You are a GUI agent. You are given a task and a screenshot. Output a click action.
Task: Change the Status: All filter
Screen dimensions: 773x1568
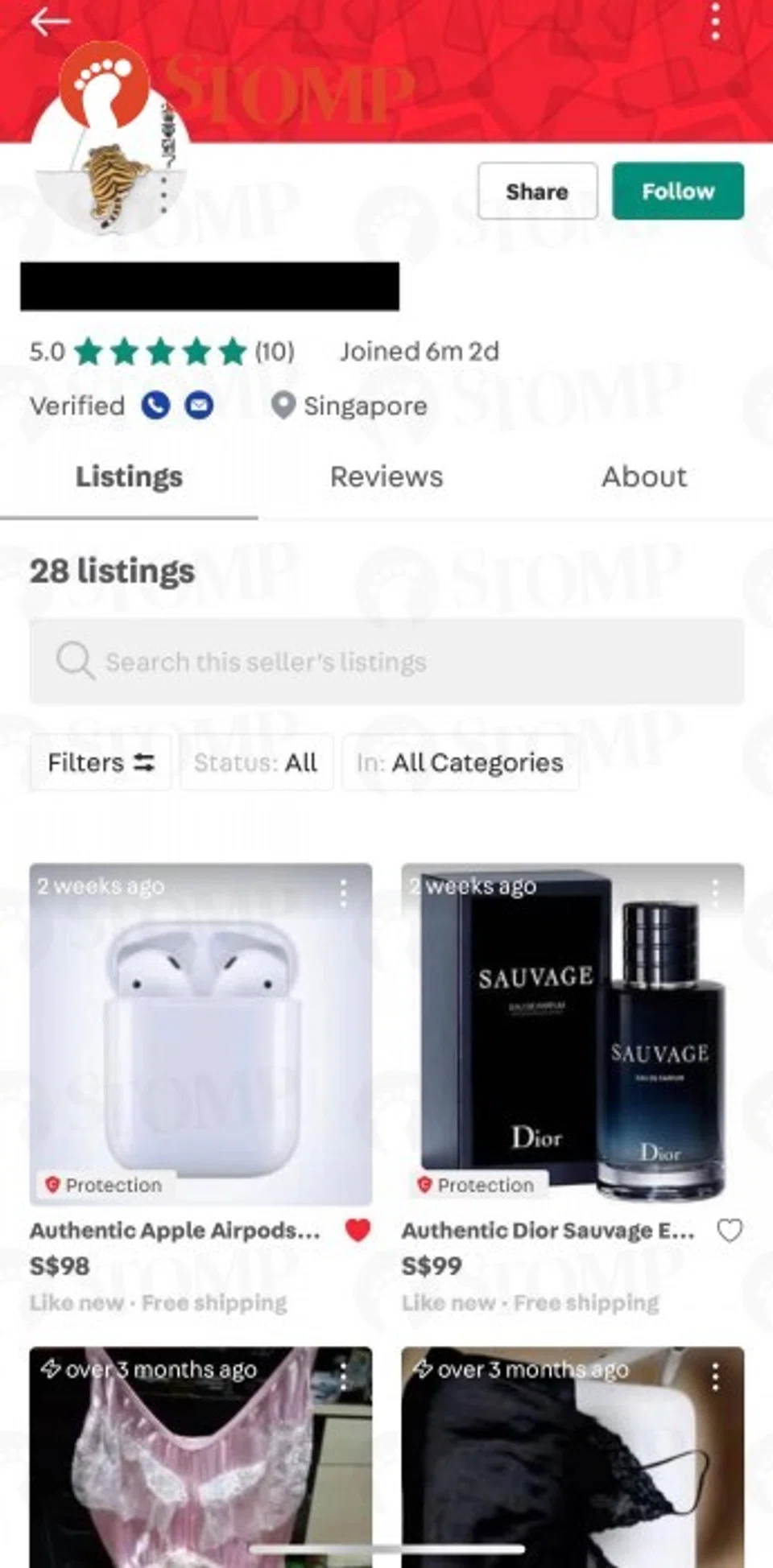point(256,762)
